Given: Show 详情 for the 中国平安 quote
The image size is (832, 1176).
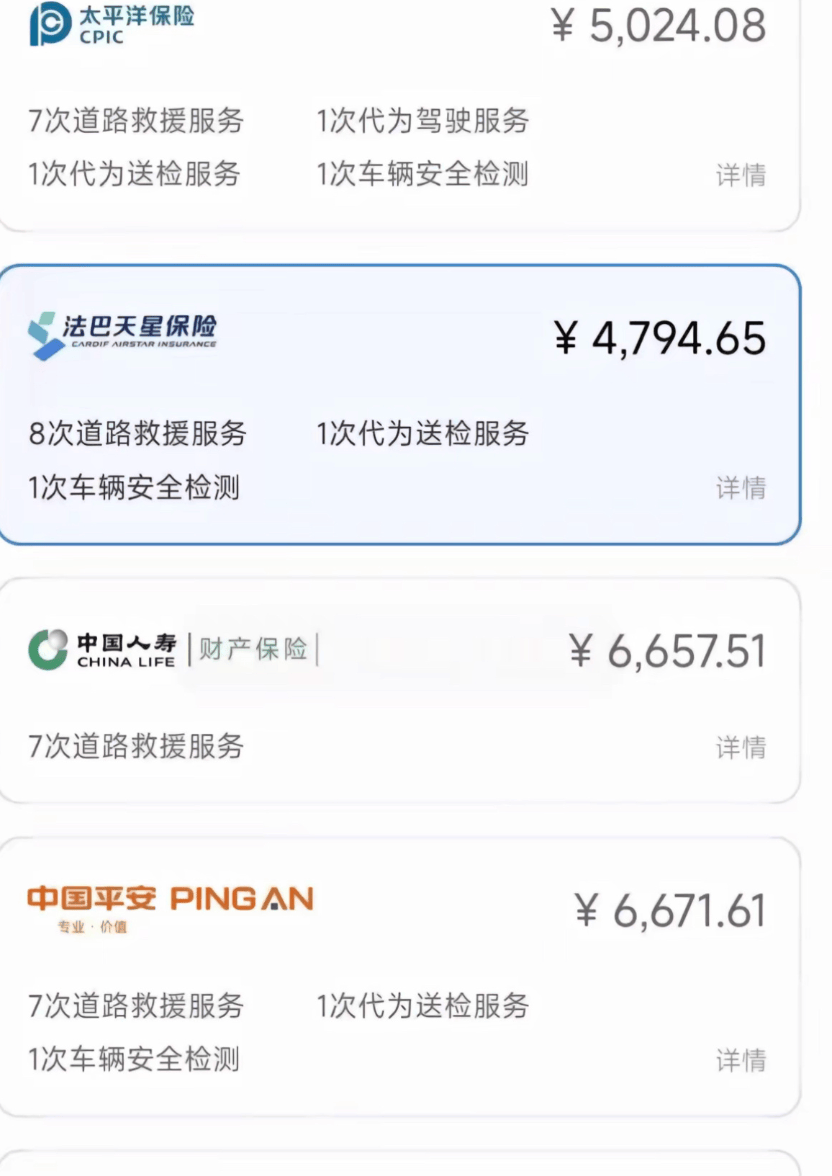Looking at the screenshot, I should 740,1060.
